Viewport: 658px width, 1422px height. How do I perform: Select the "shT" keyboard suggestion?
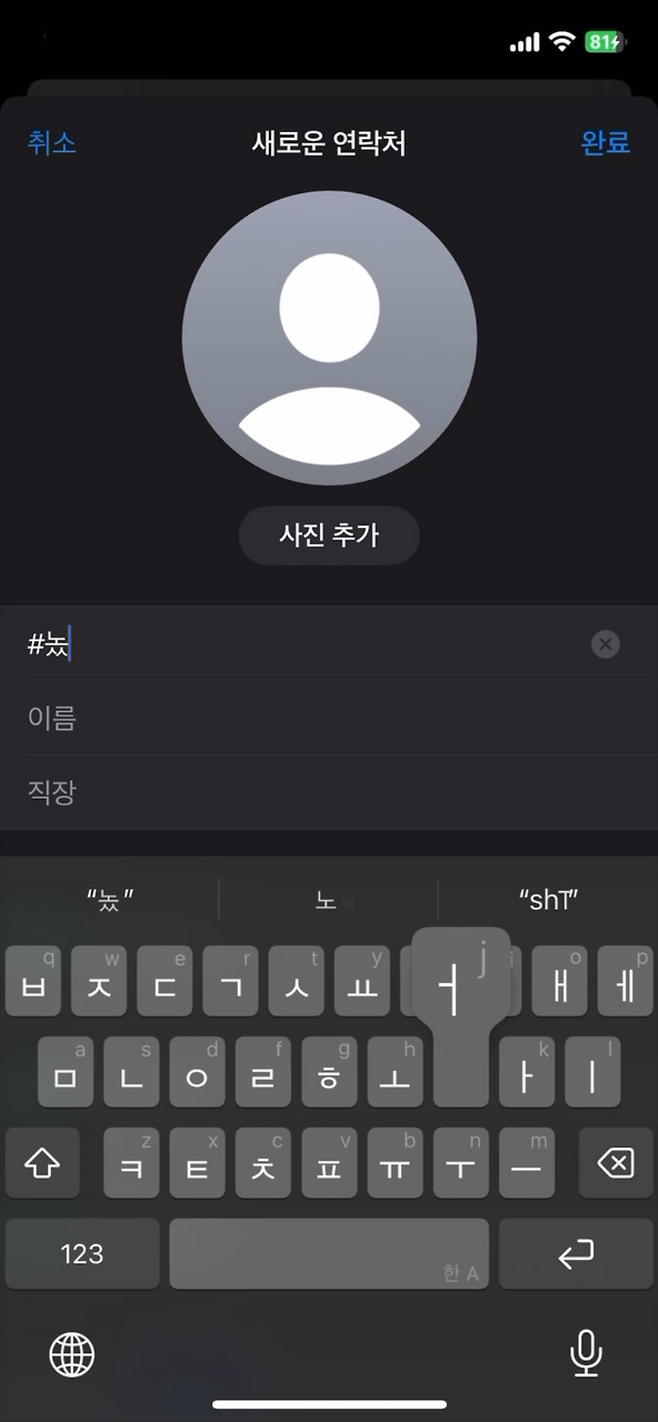point(548,899)
